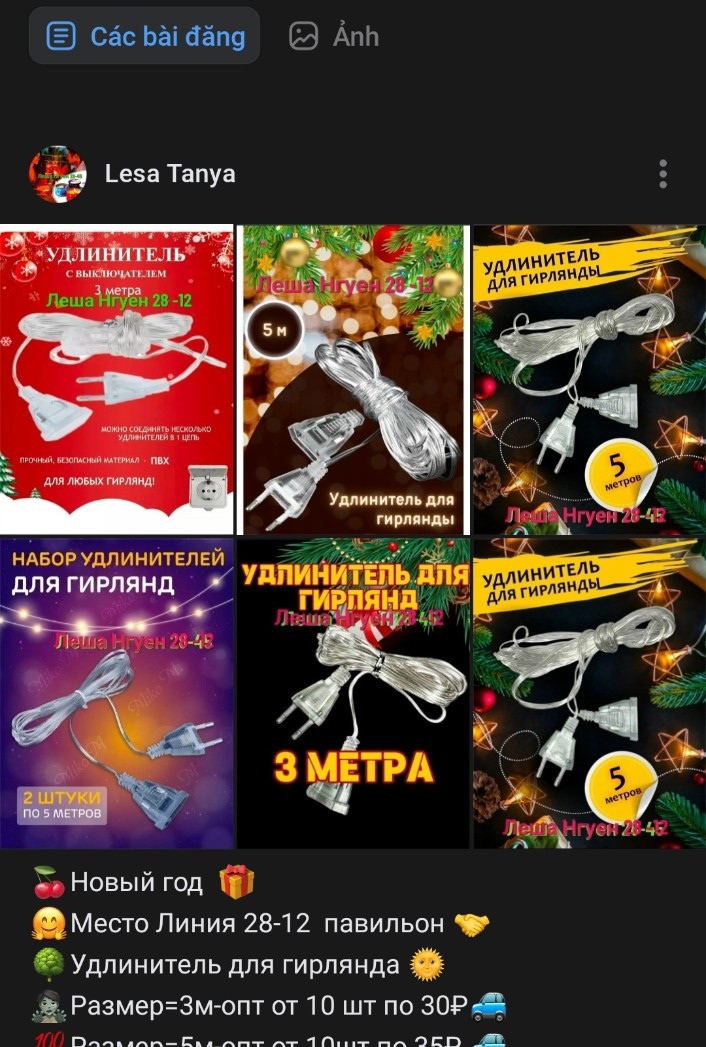Image resolution: width=706 pixels, height=1047 pixels.
Task: Open Lesa Tanya's profile name link
Action: [x=170, y=174]
